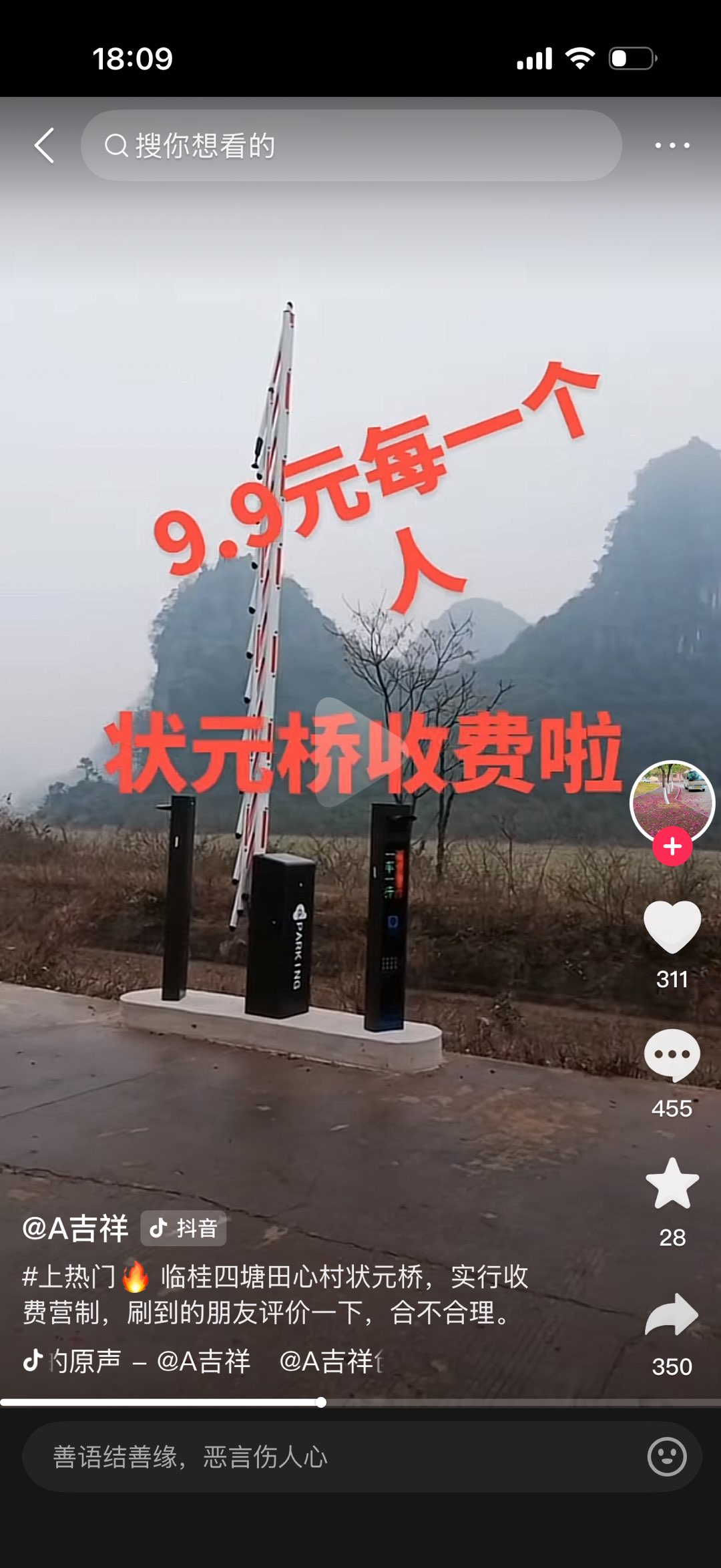Save the video with the star icon
The height and width of the screenshot is (1568, 721).
[x=672, y=1184]
